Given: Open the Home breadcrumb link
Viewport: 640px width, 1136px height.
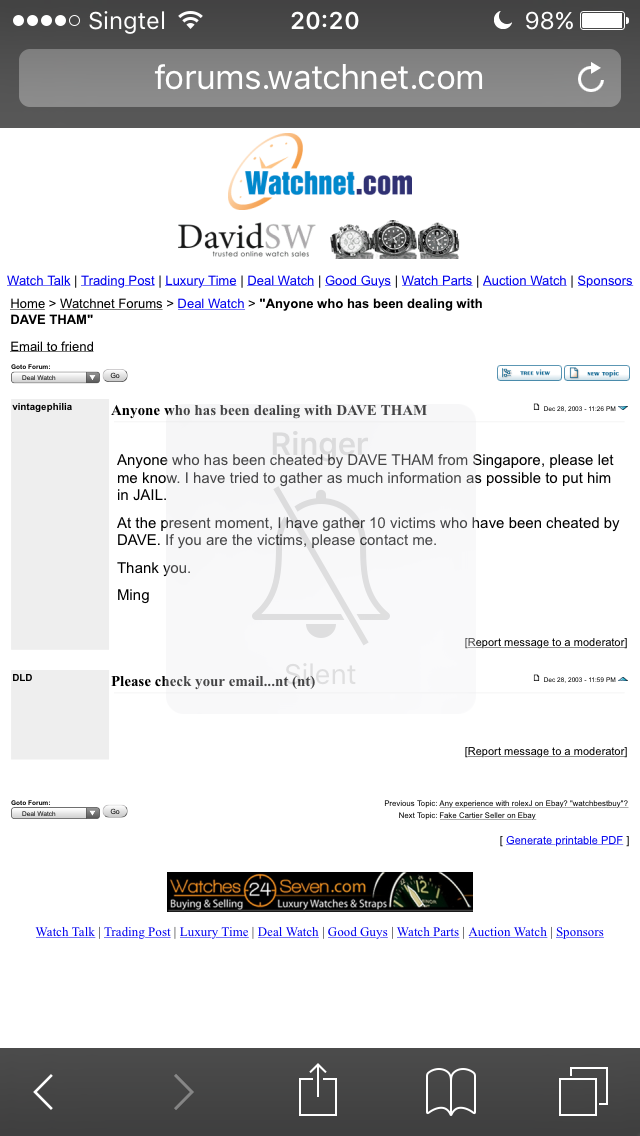Looking at the screenshot, I should click(x=28, y=304).
